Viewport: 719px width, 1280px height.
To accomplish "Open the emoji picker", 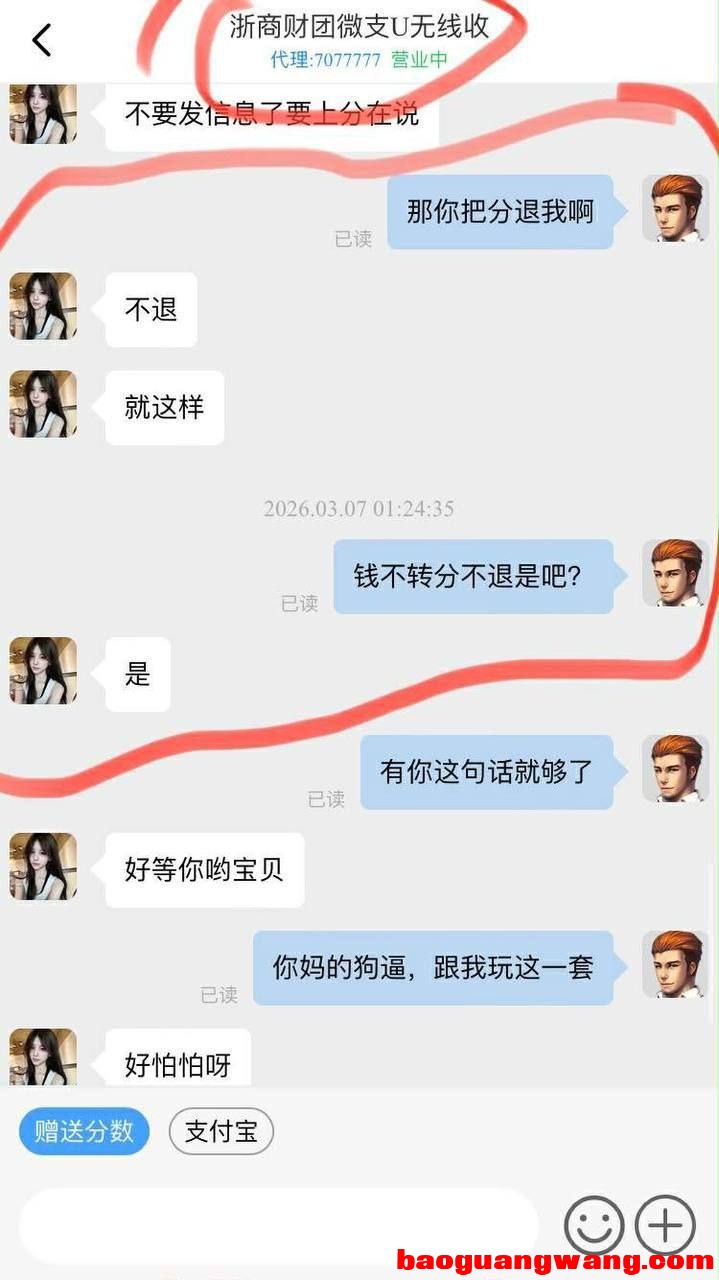I will point(594,1225).
